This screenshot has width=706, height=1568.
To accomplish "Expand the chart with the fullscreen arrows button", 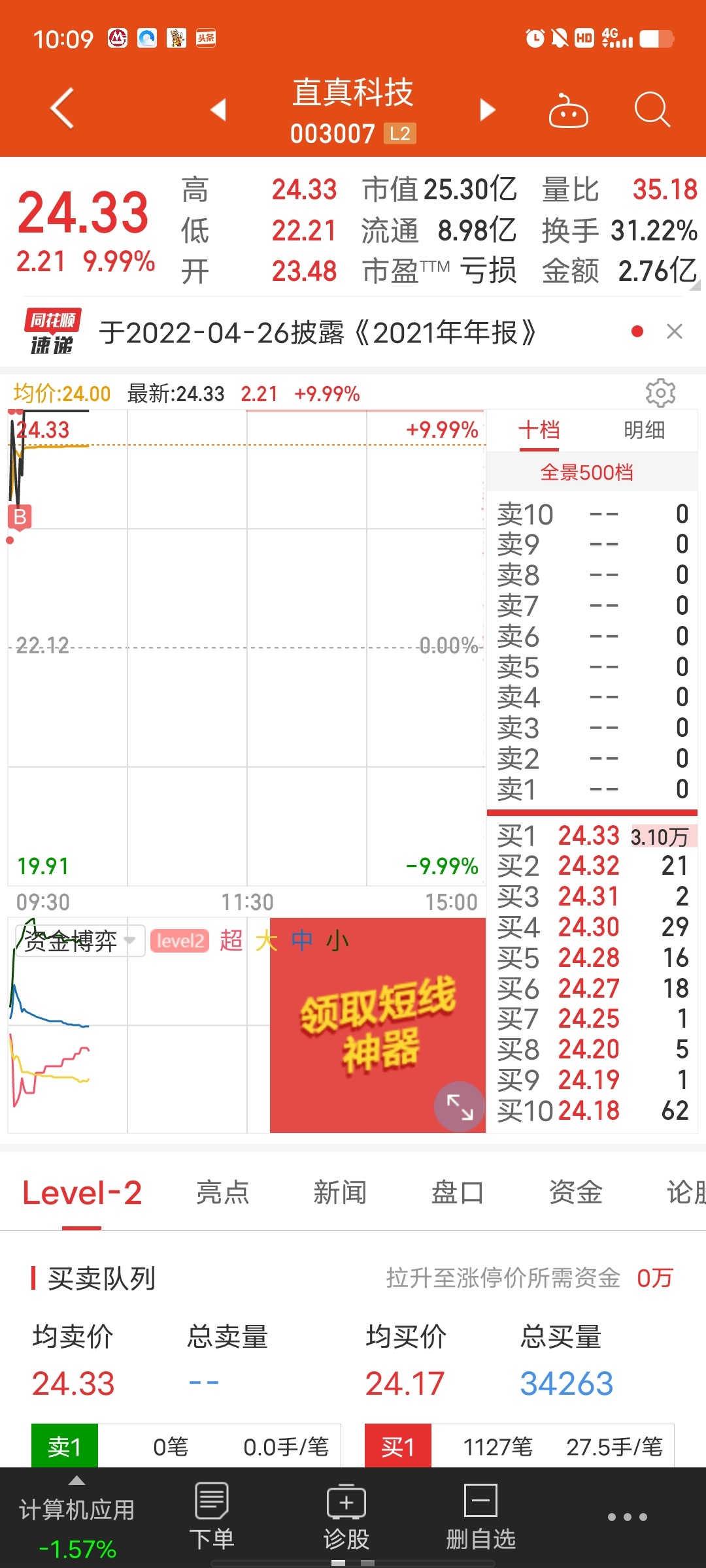I will coord(460,1107).
